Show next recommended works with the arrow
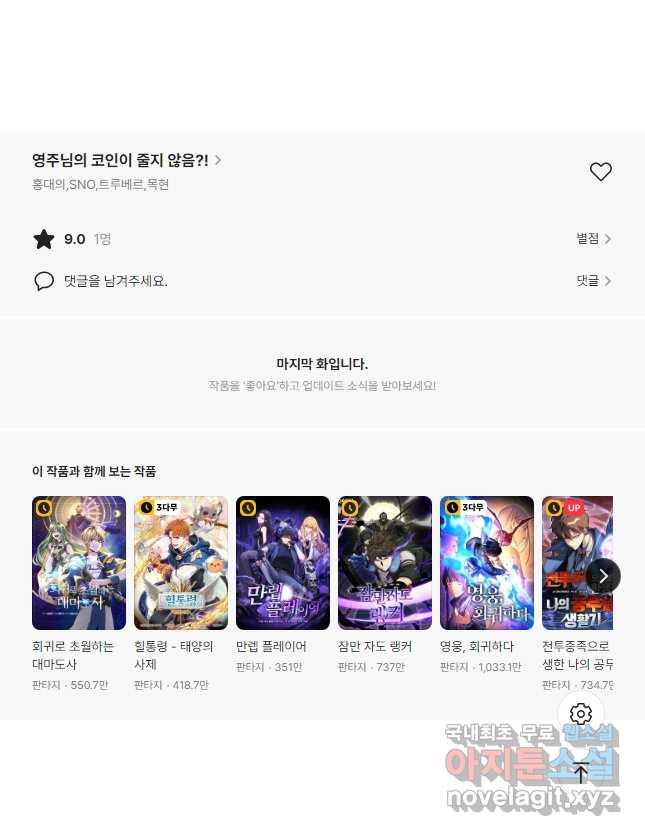The height and width of the screenshot is (836, 645). click(602, 576)
